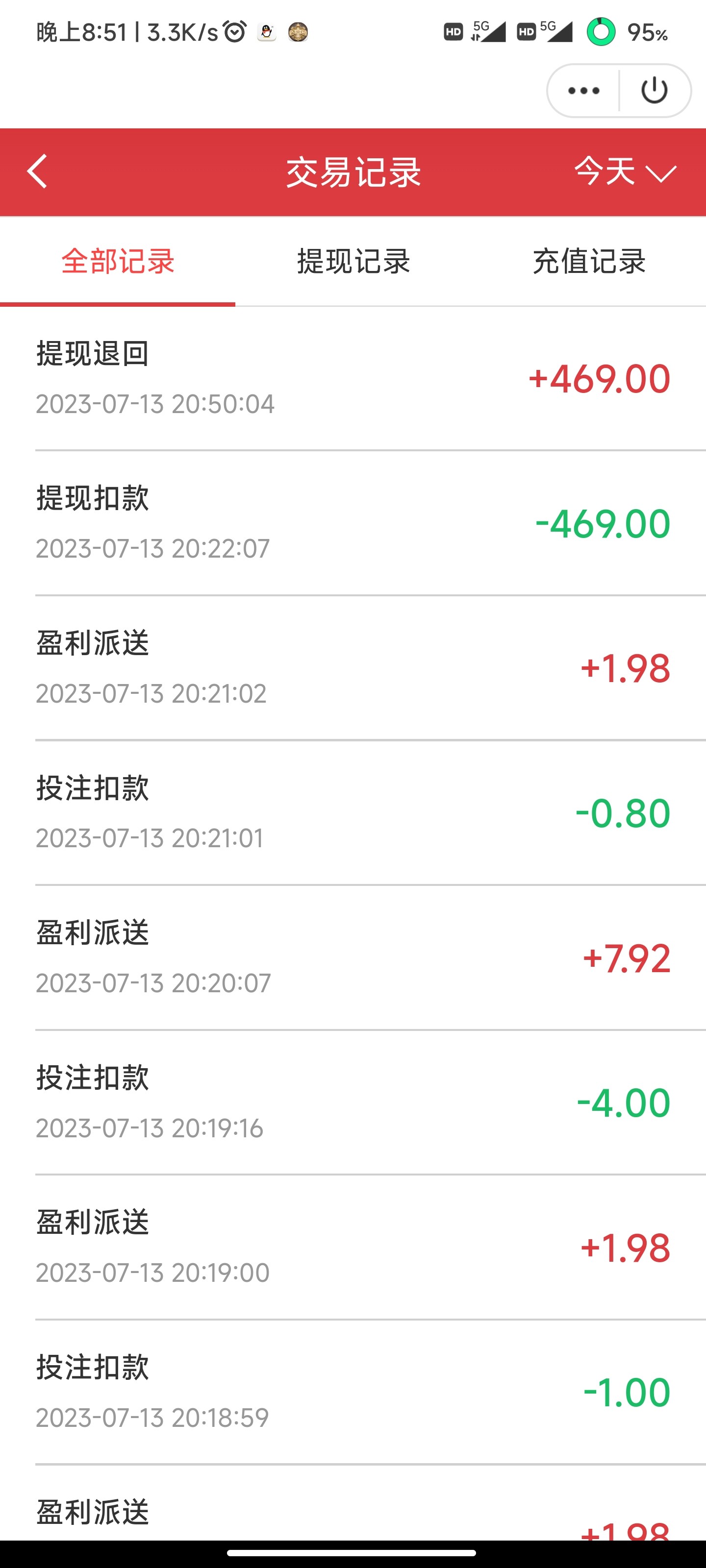
Task: Switch to the 提现记录 tab
Action: point(353,262)
